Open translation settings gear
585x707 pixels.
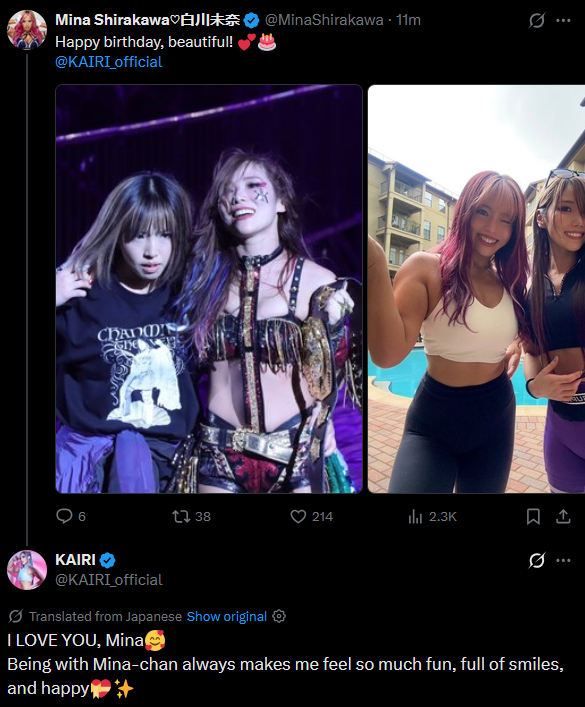point(279,616)
